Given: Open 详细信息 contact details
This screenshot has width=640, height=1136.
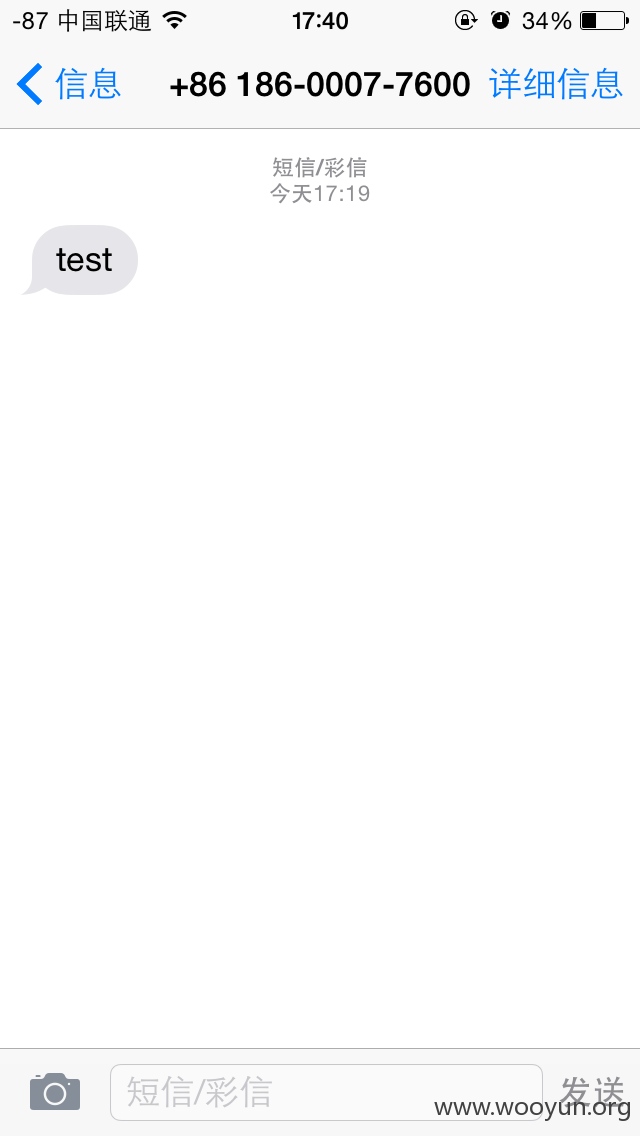Looking at the screenshot, I should (556, 84).
